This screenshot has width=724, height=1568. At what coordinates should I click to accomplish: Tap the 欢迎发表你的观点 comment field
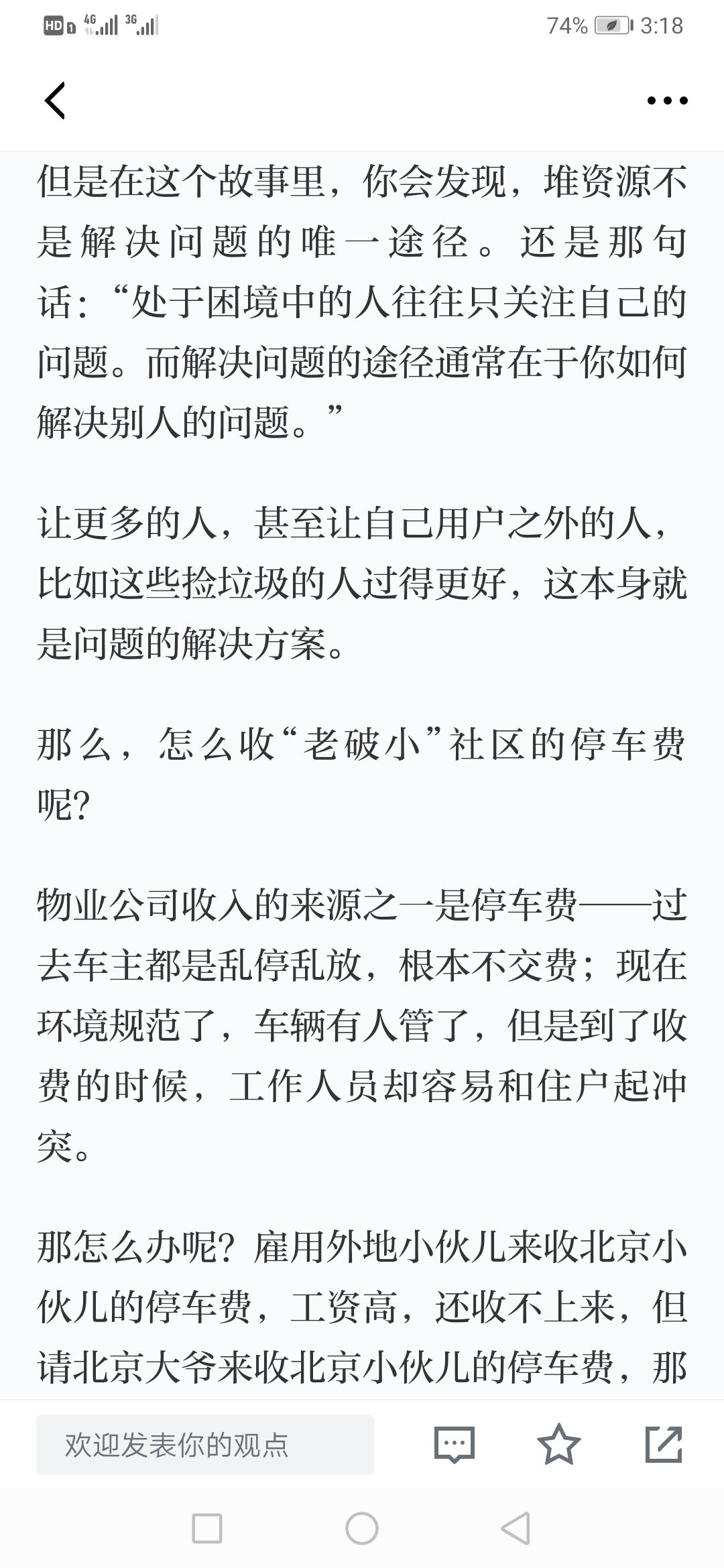pos(205,1444)
